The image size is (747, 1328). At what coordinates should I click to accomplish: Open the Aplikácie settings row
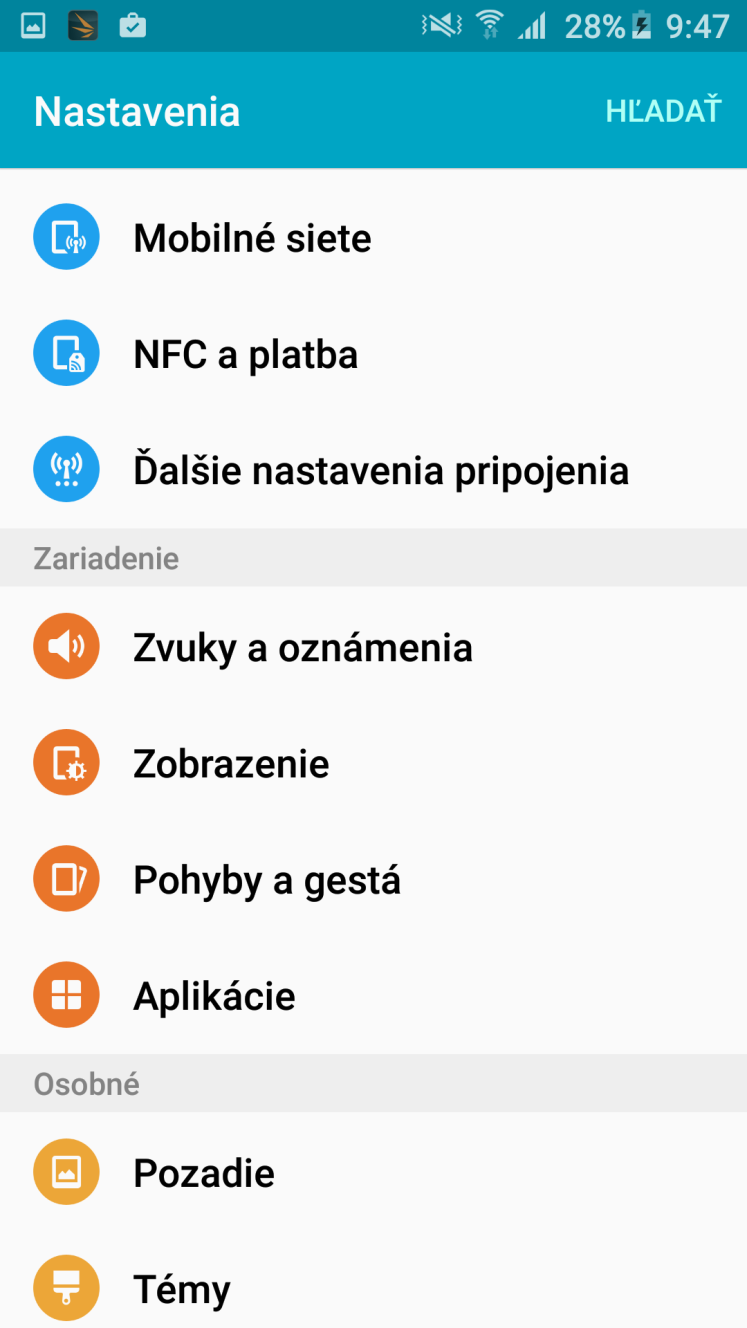click(373, 995)
